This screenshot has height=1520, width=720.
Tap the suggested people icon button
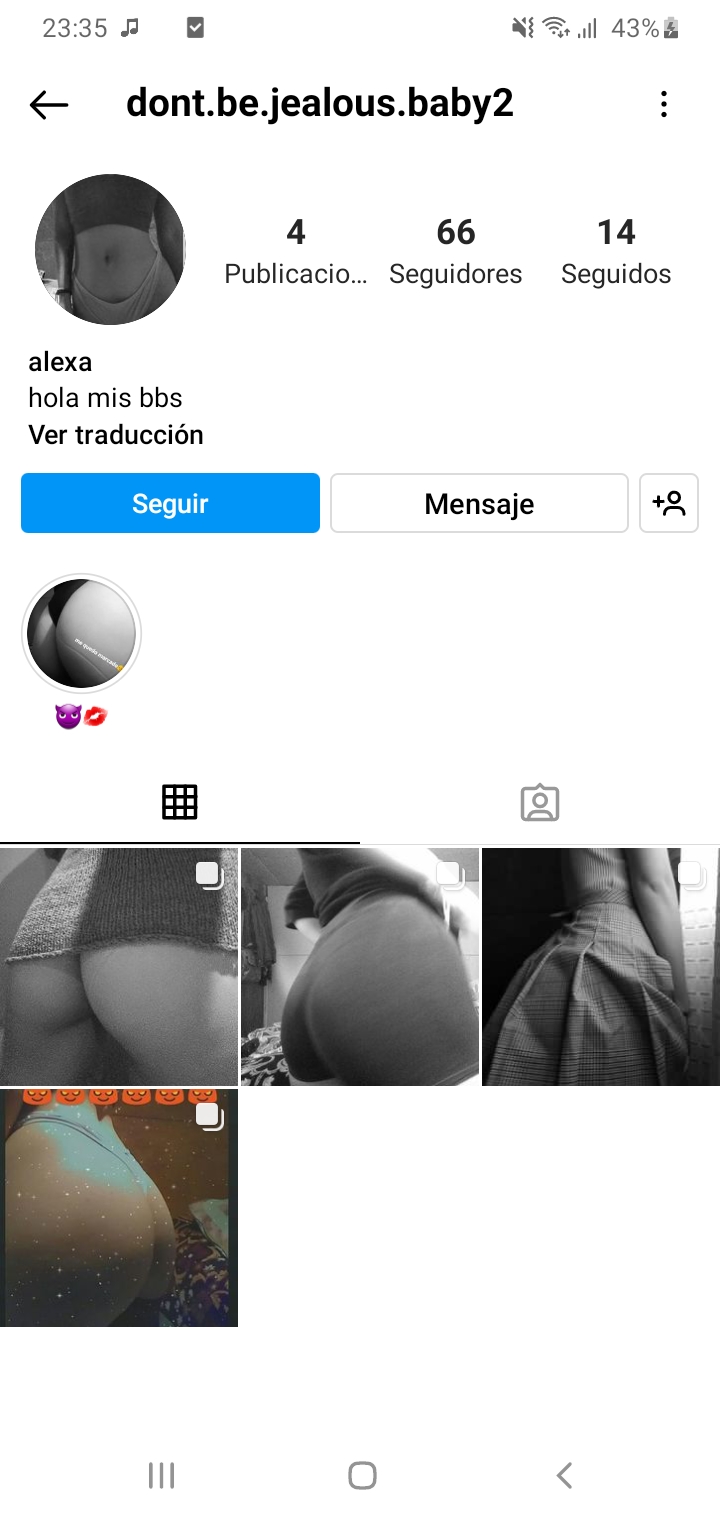point(669,503)
